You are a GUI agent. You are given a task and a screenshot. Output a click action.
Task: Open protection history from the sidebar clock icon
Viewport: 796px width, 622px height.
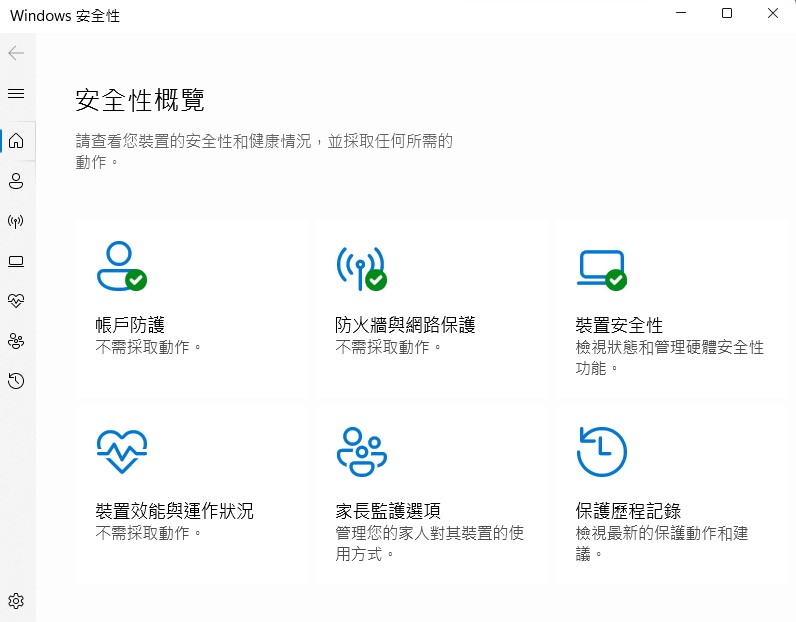(16, 381)
